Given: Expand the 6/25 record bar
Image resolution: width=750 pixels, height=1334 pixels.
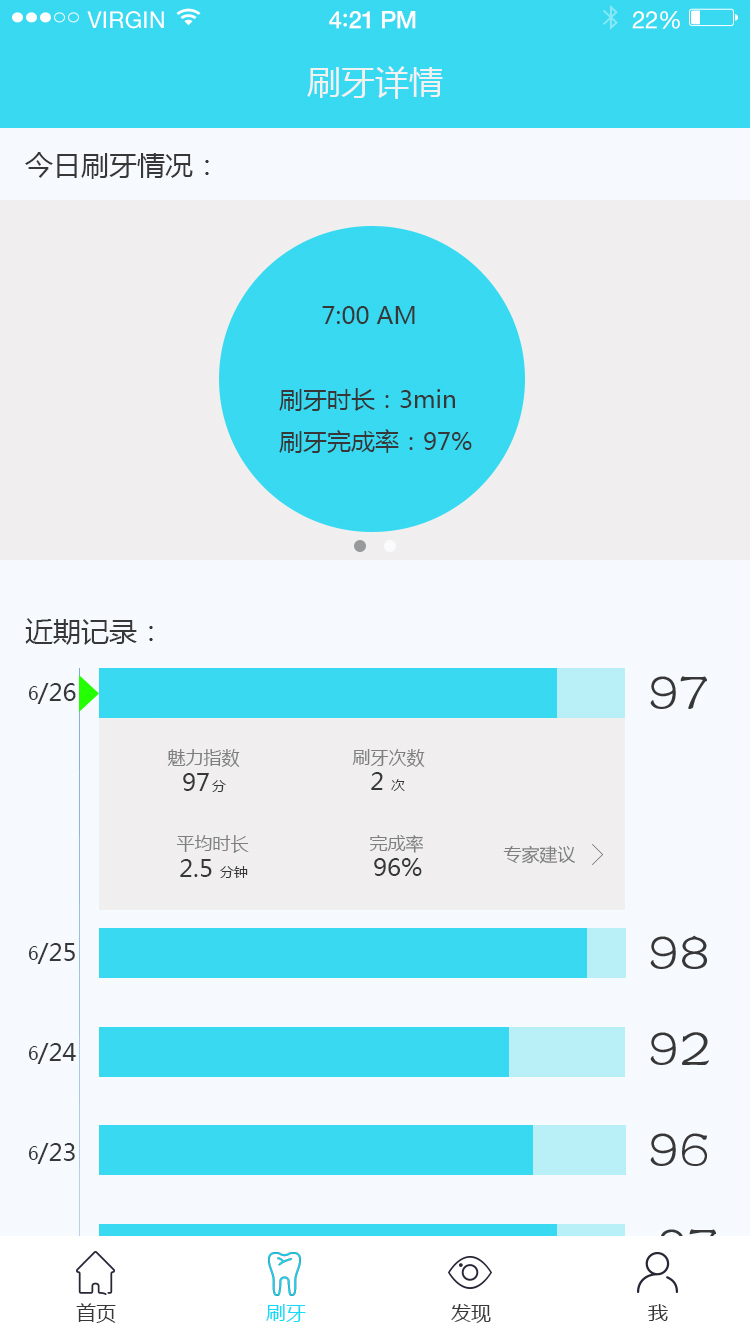Looking at the screenshot, I should pos(362,953).
